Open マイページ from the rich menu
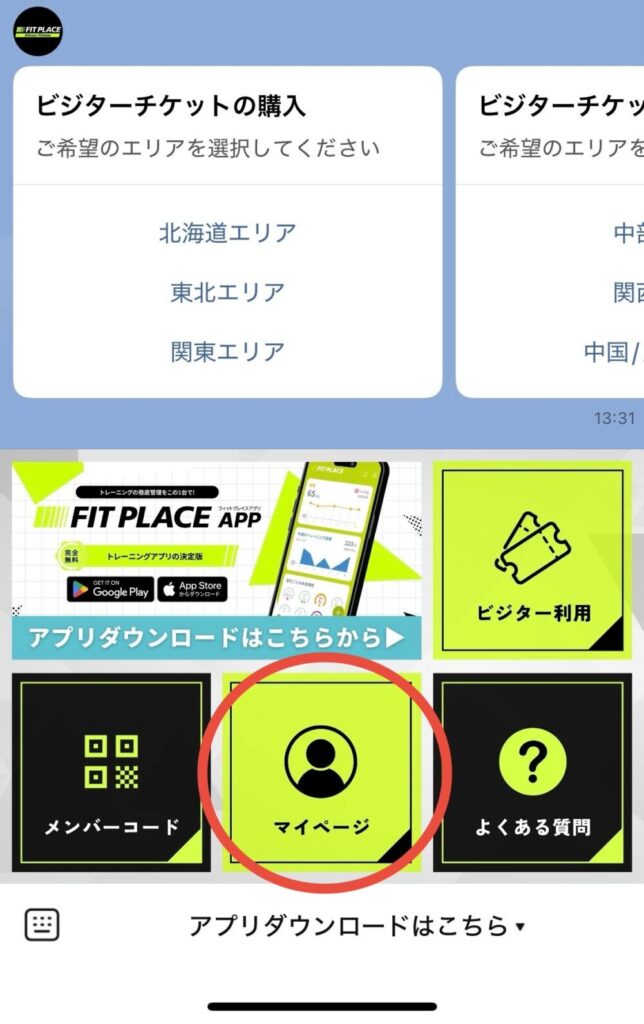 click(321, 772)
